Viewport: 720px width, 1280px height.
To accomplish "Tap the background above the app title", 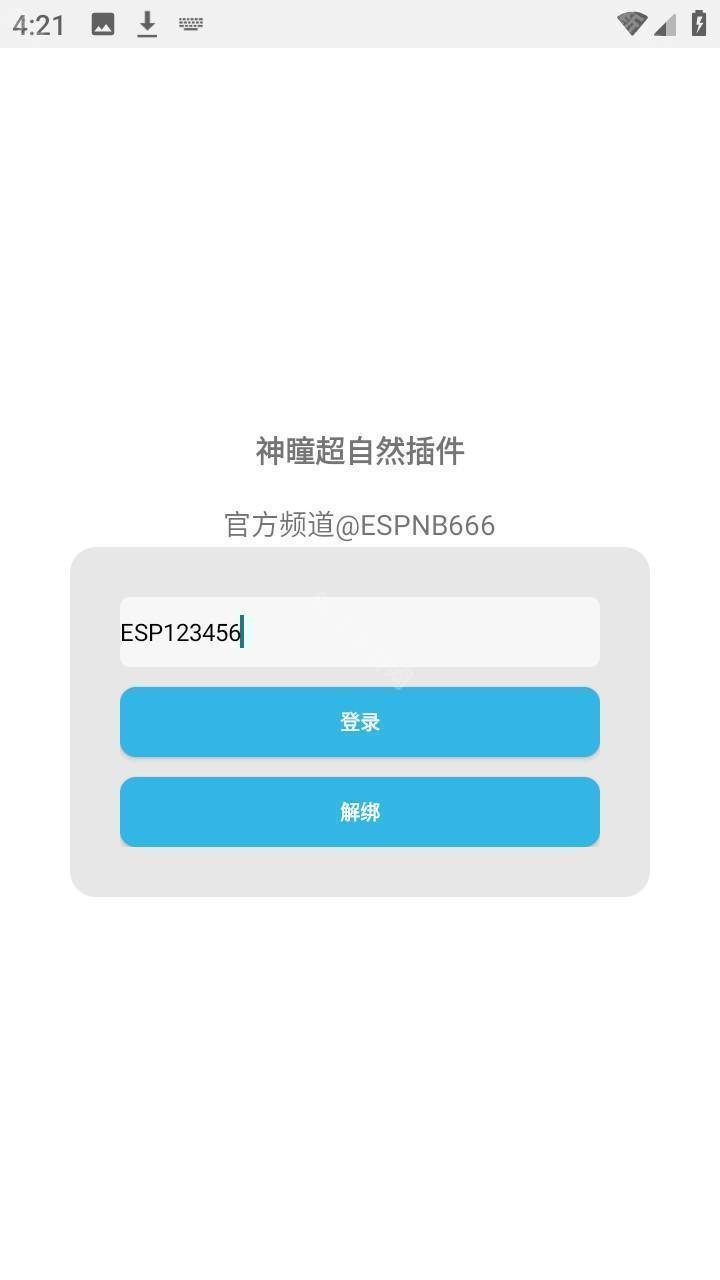I will 359,250.
